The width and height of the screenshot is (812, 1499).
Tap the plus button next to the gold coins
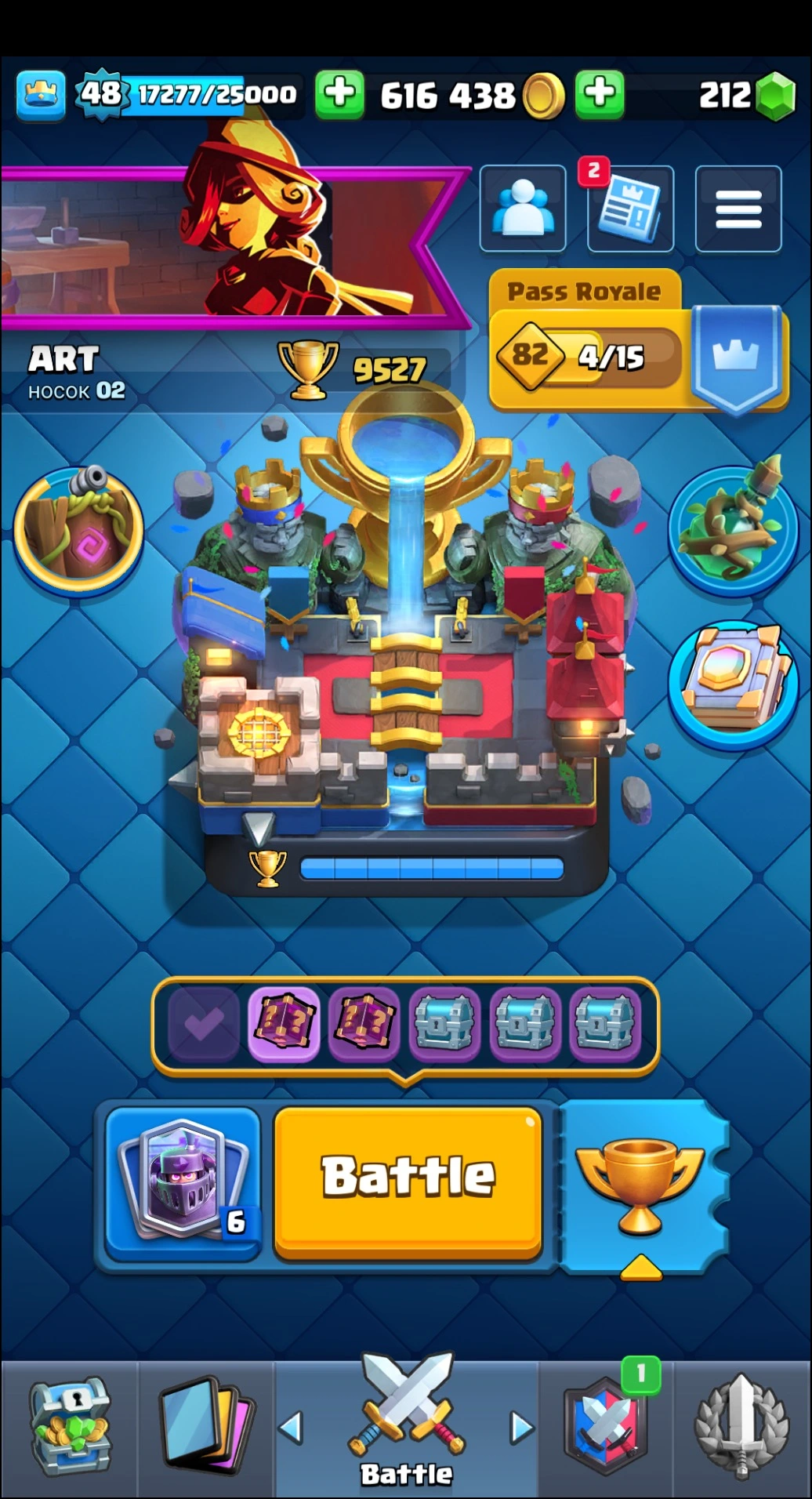[x=600, y=93]
